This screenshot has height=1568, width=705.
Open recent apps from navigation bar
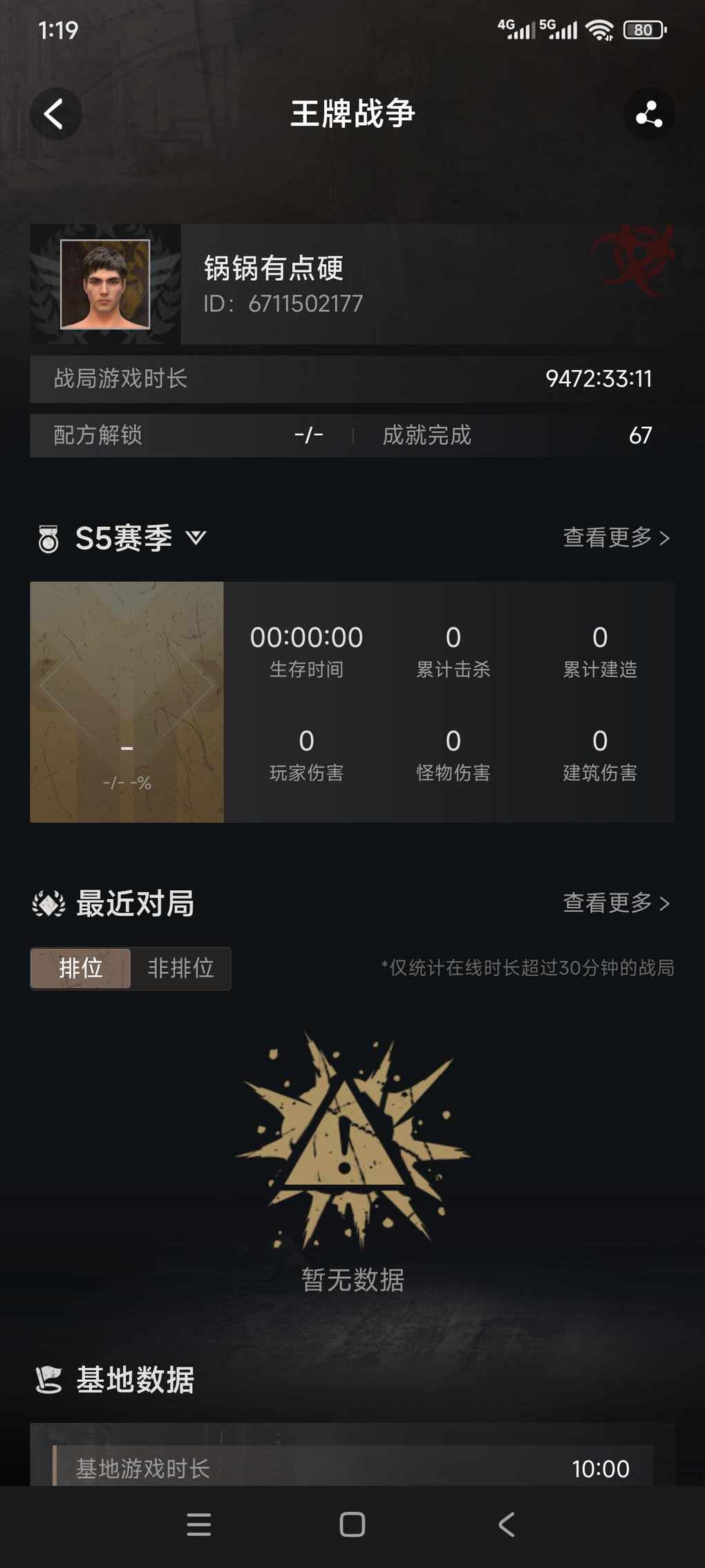(x=199, y=1524)
